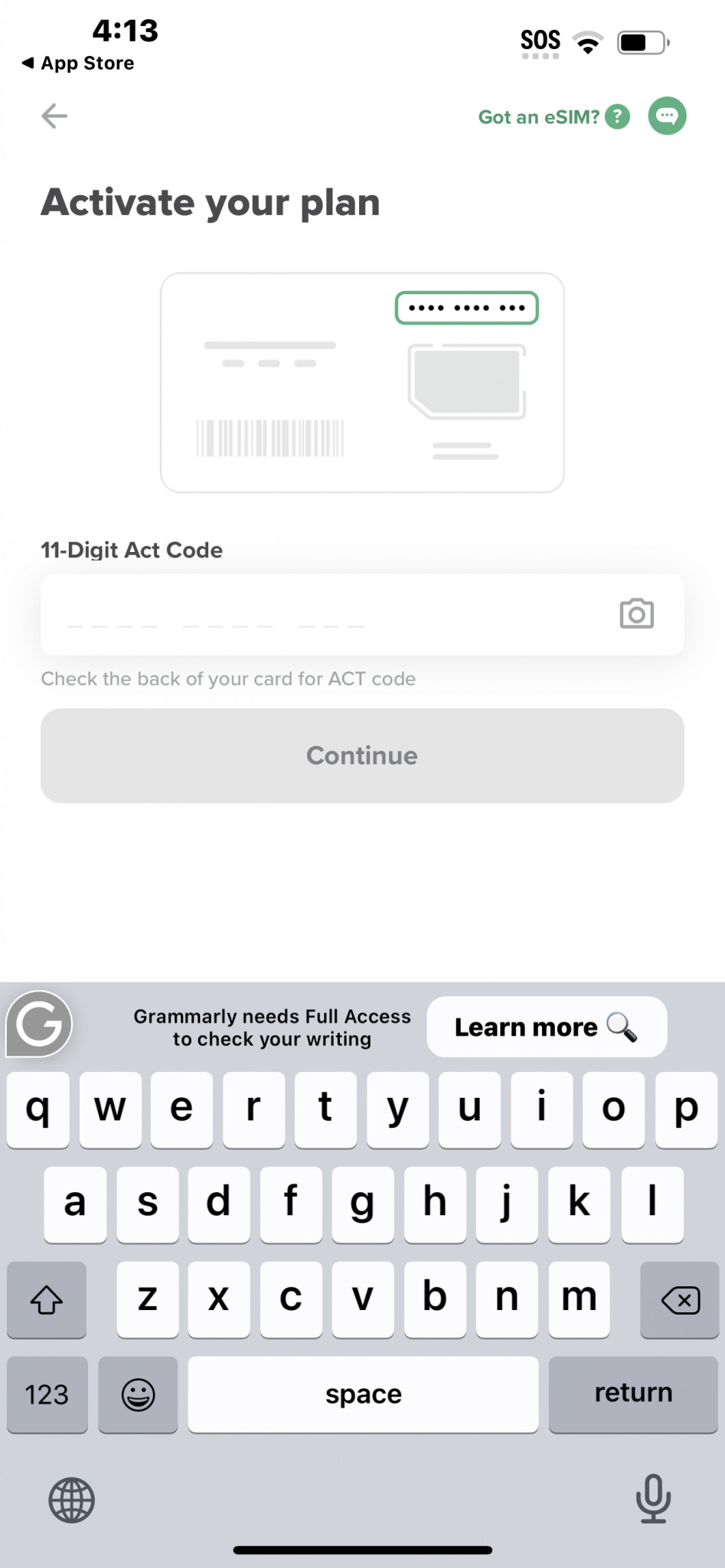725x1568 pixels.
Task: Start dictation with the microphone
Action: (x=653, y=1498)
